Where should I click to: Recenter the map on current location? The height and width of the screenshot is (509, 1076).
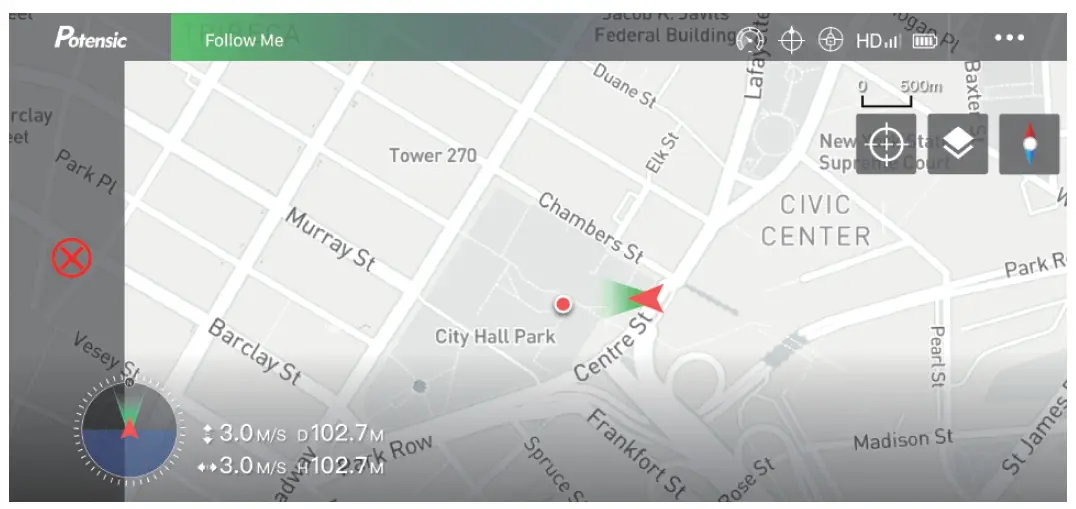click(886, 145)
